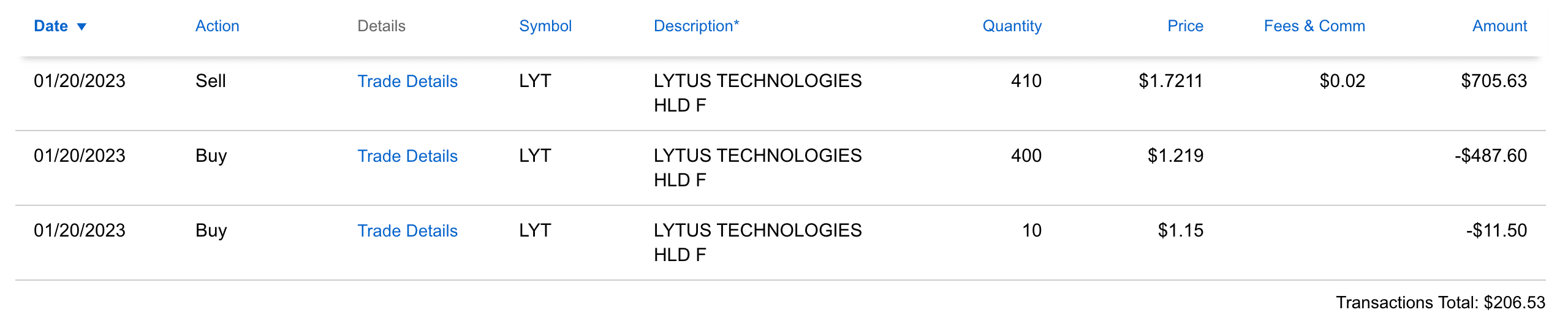Open Trade Details for the 10-share Buy
Viewport: 1568px width, 334px height.
pyautogui.click(x=407, y=231)
